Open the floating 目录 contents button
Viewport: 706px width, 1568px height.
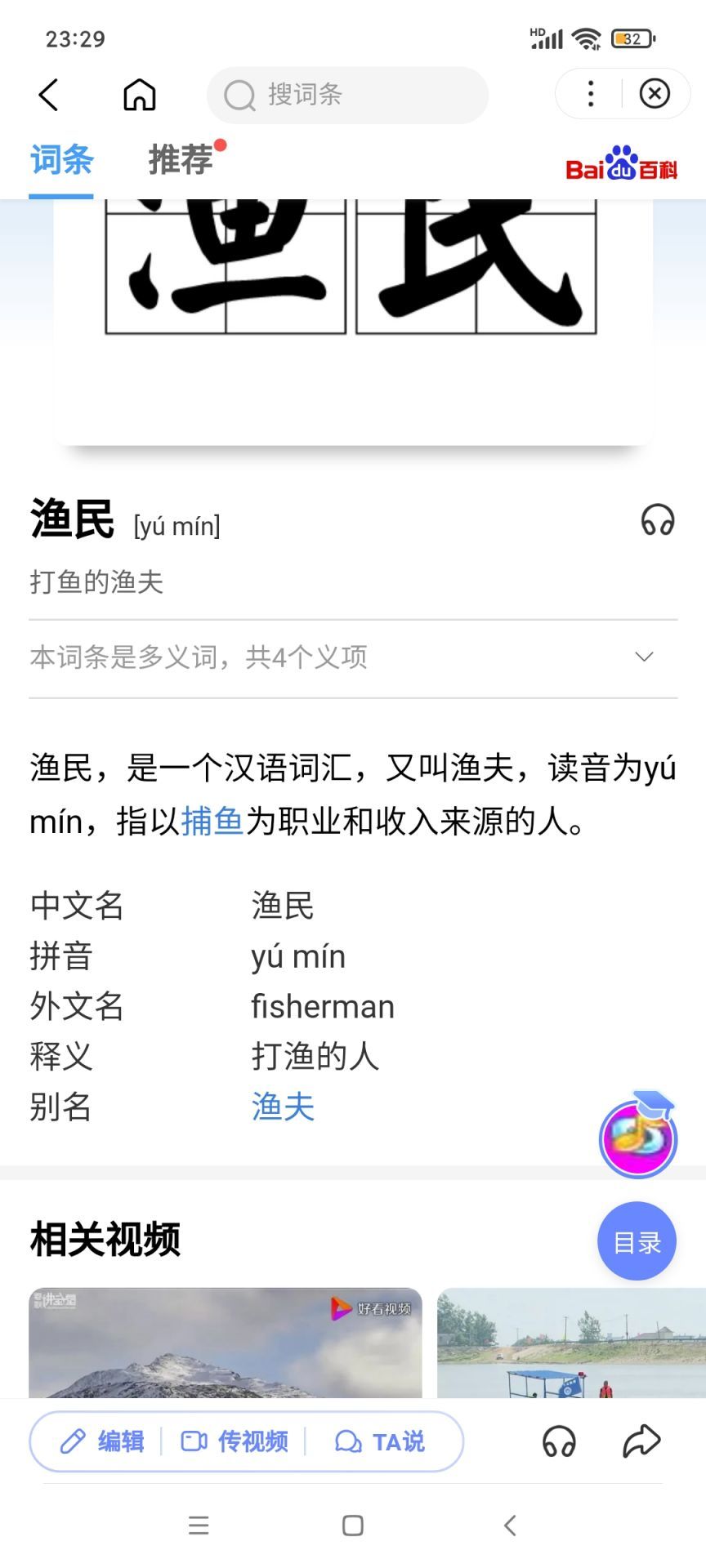click(x=637, y=1241)
